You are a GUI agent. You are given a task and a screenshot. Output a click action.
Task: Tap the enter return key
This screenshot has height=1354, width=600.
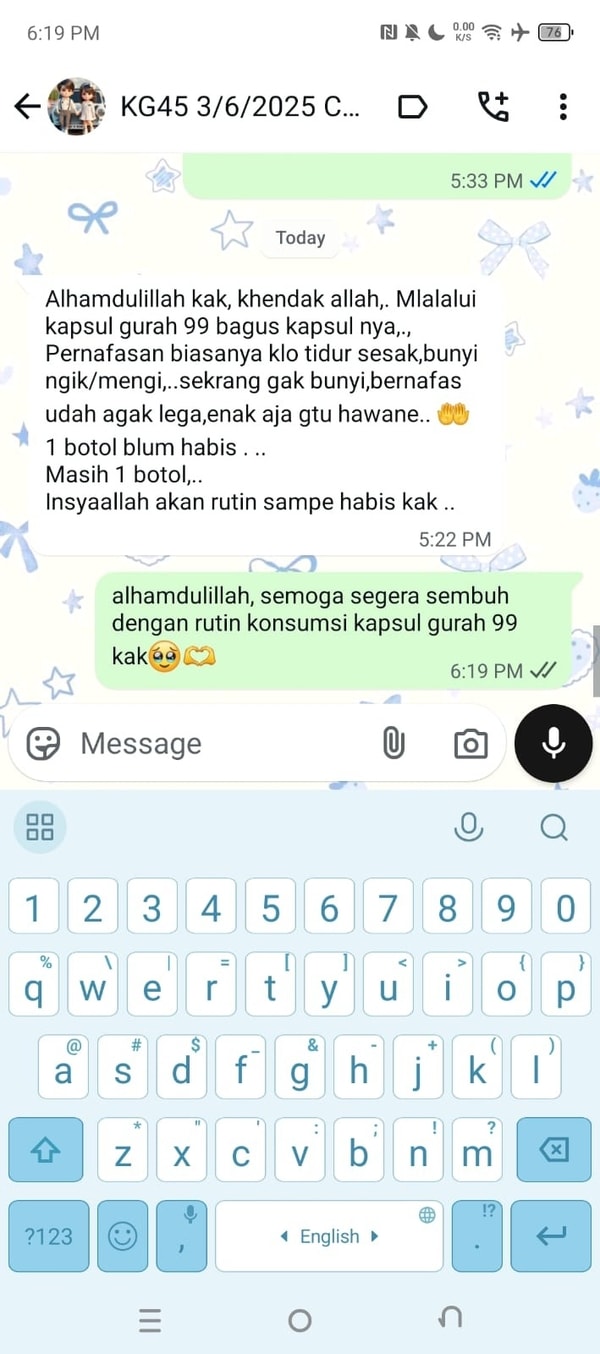551,1236
